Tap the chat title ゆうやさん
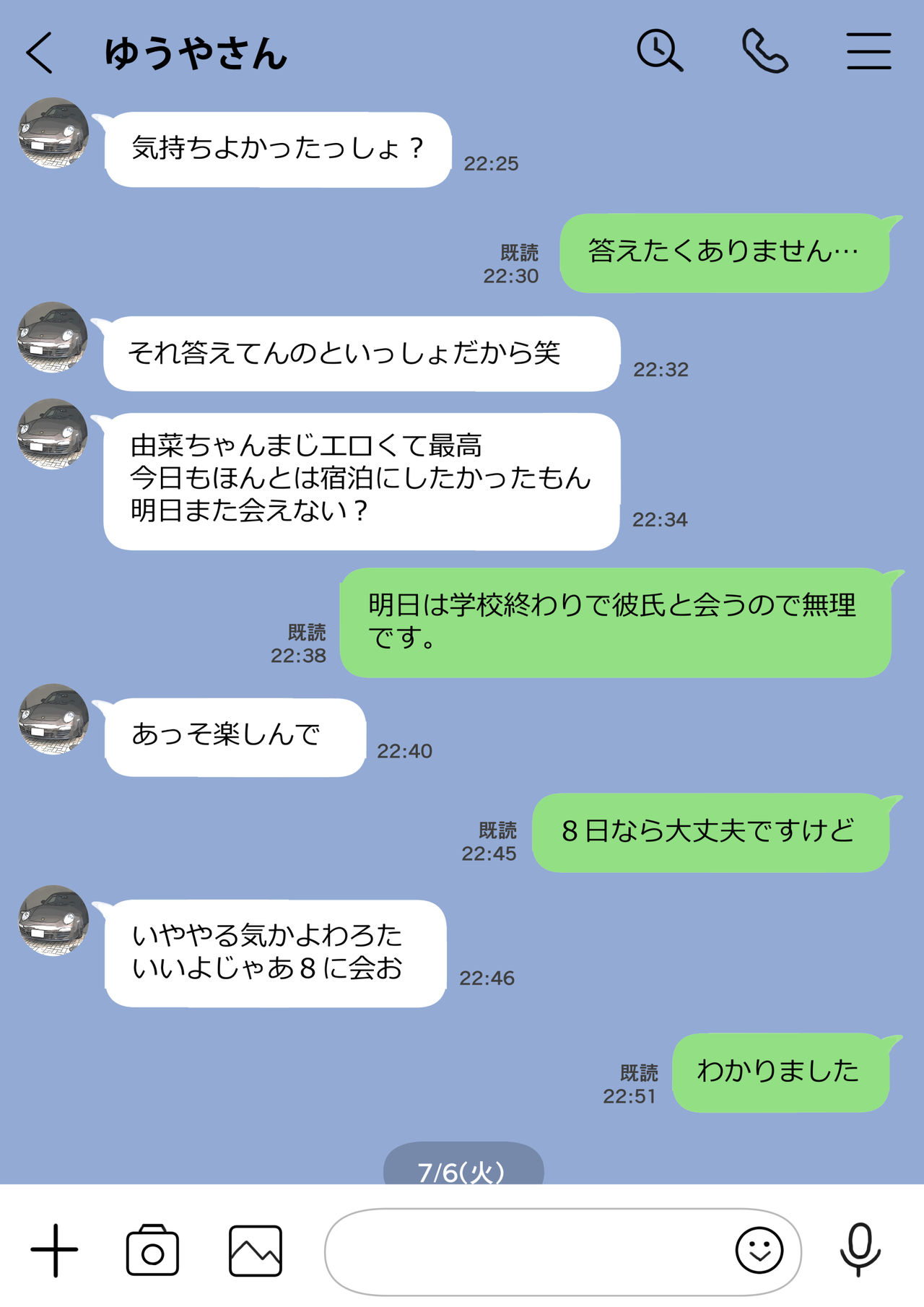Screen dimensions: 924x1307 (195, 51)
